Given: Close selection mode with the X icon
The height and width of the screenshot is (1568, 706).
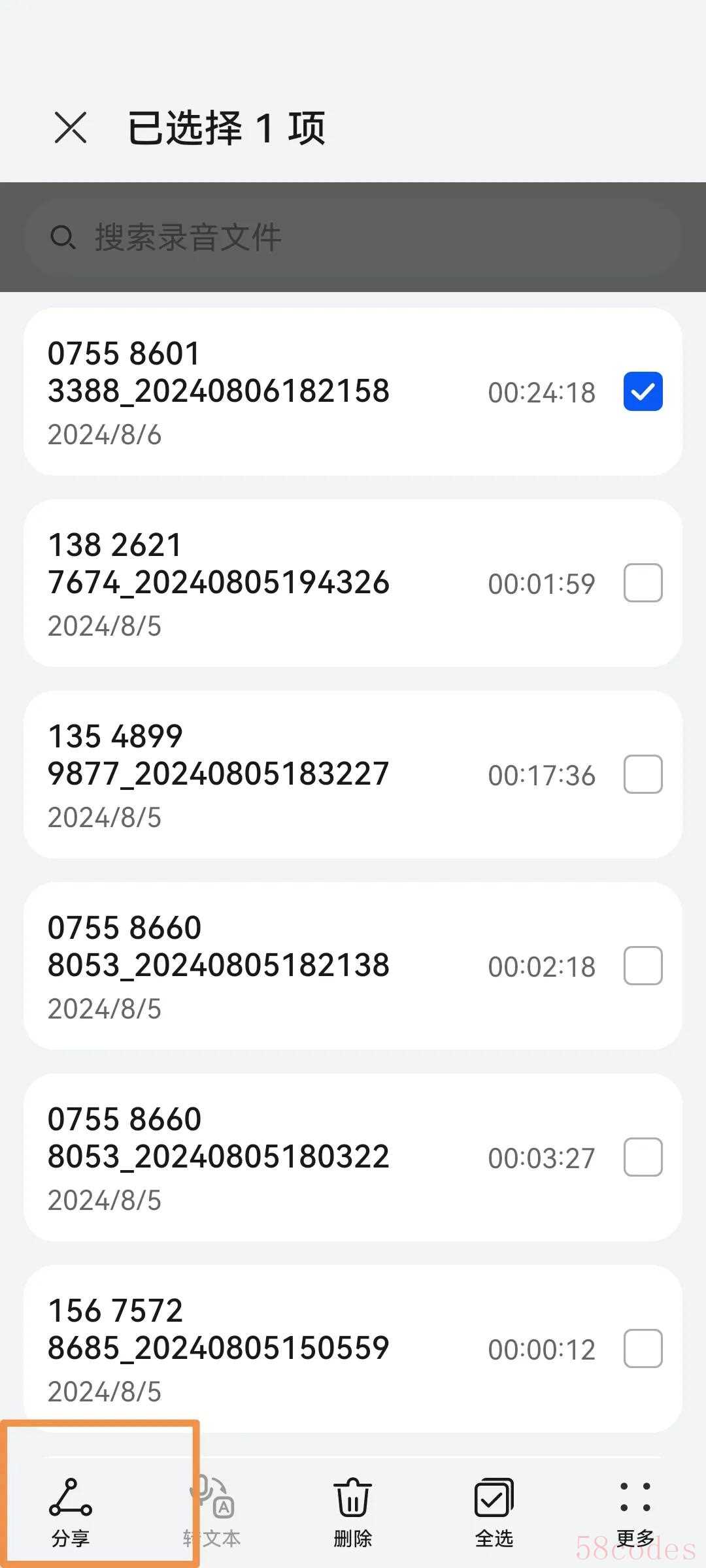Looking at the screenshot, I should tap(71, 127).
